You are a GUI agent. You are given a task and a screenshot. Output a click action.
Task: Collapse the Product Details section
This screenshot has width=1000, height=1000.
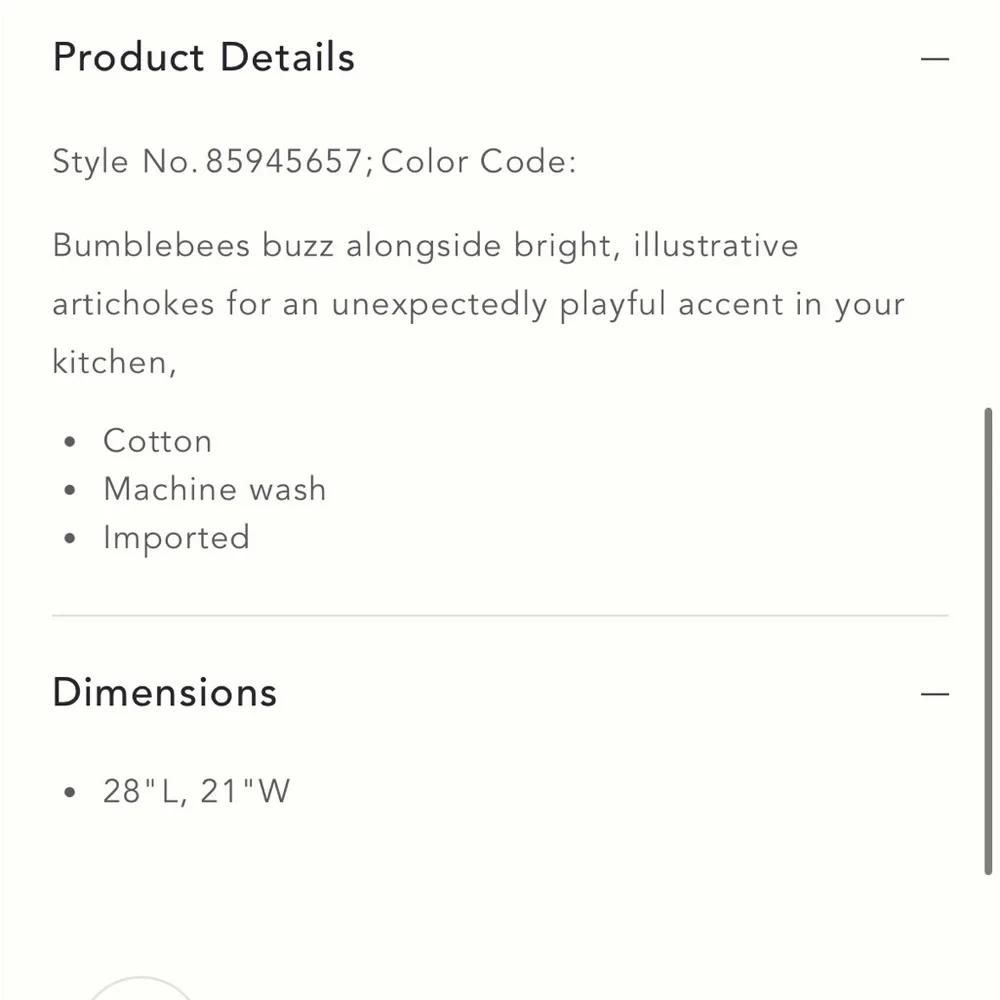point(934,59)
